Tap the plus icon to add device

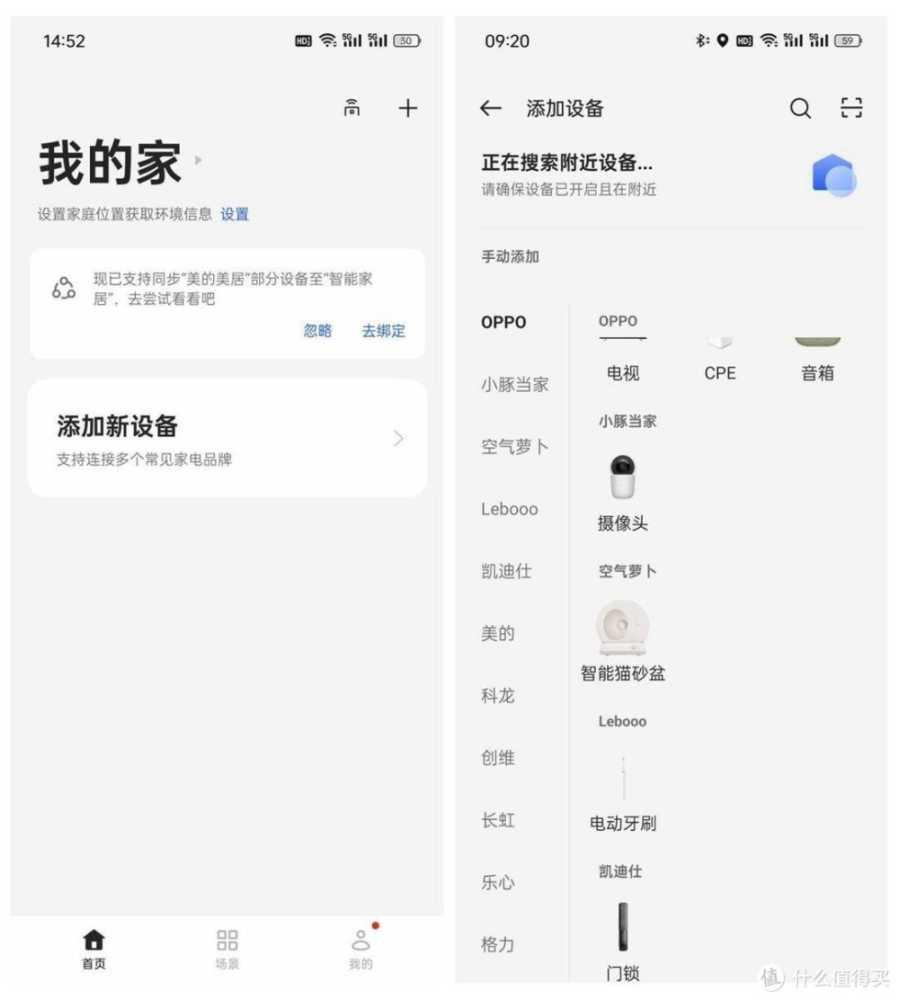click(x=407, y=108)
